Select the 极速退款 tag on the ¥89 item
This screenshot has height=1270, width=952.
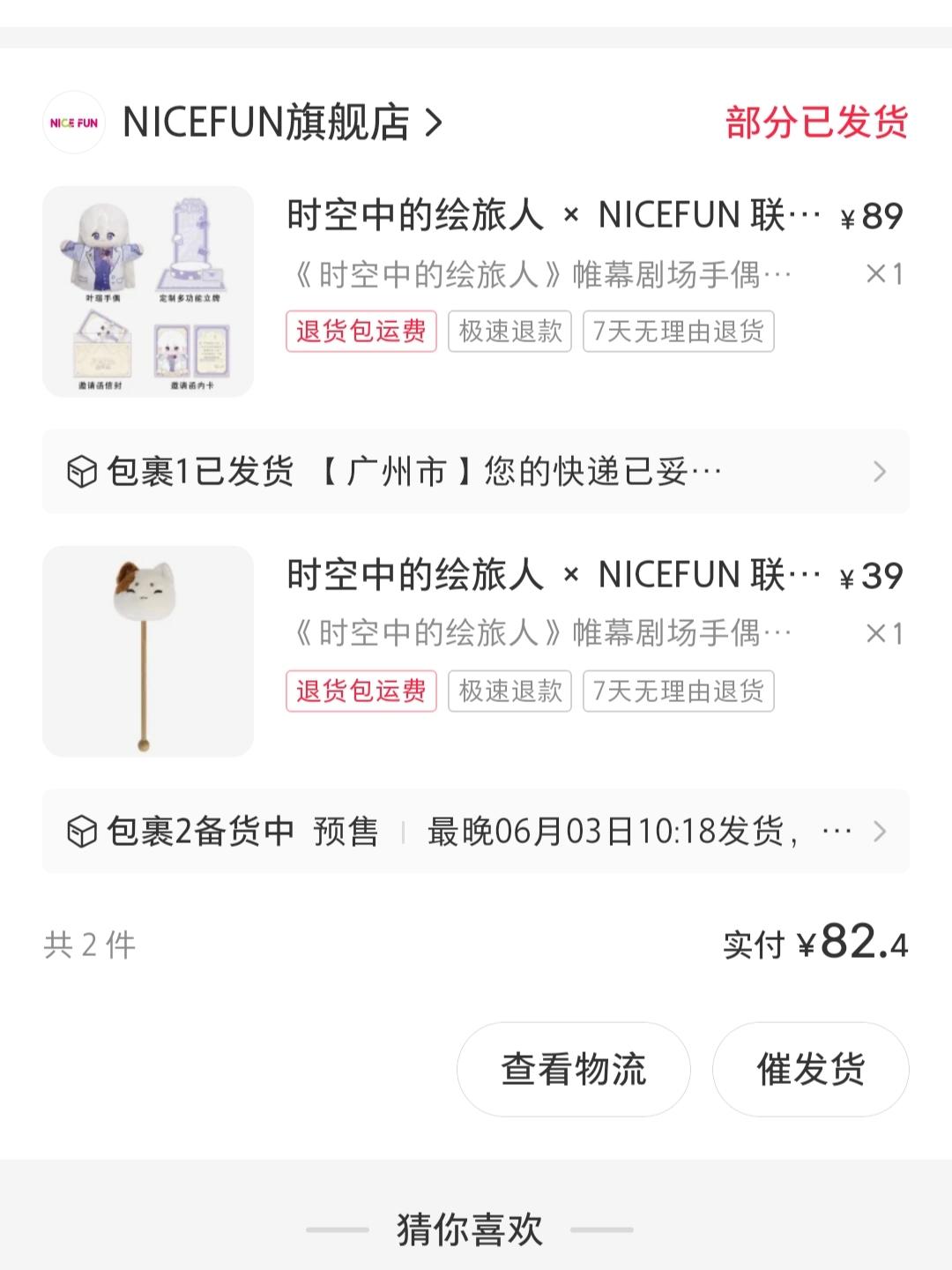pyautogui.click(x=509, y=332)
